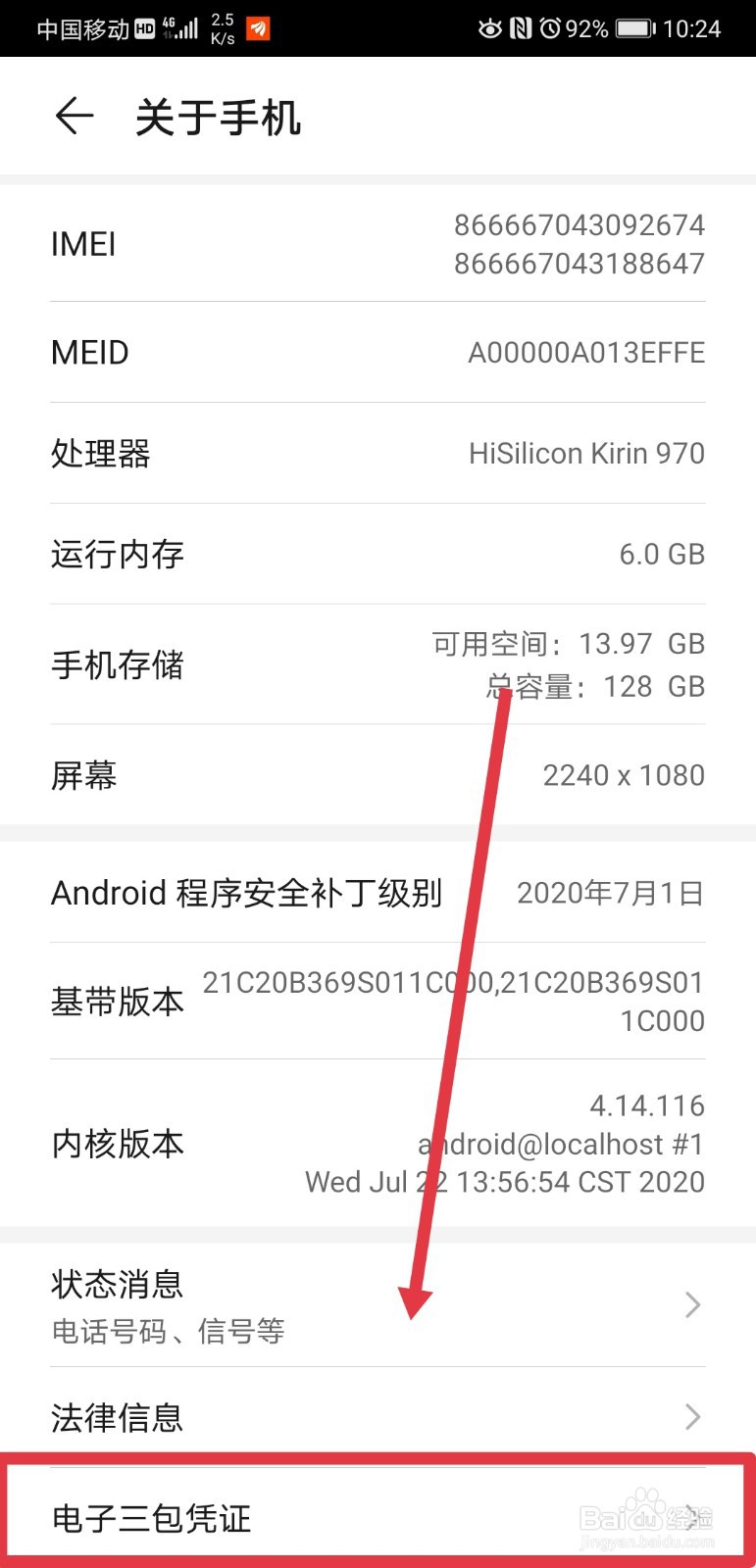Tap the orange notification app icon
Viewport: 756px width, 1568px height.
click(x=257, y=28)
